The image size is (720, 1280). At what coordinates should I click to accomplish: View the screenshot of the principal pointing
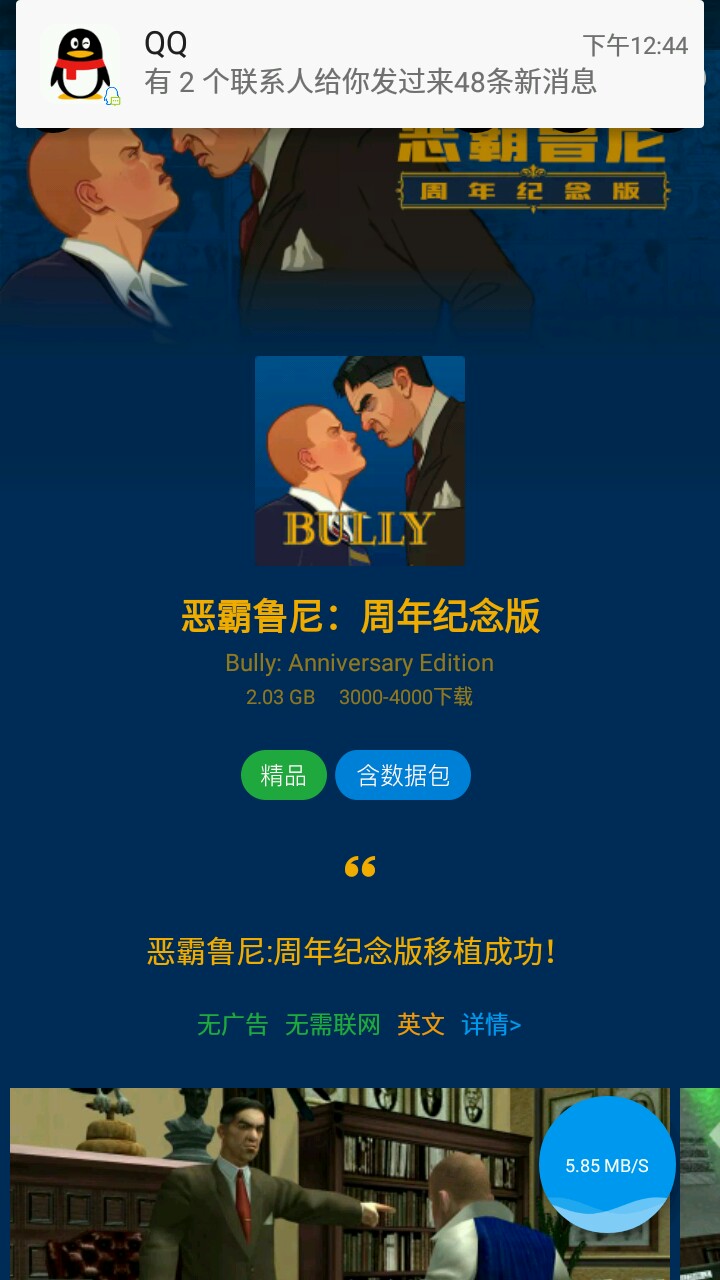[340, 1184]
